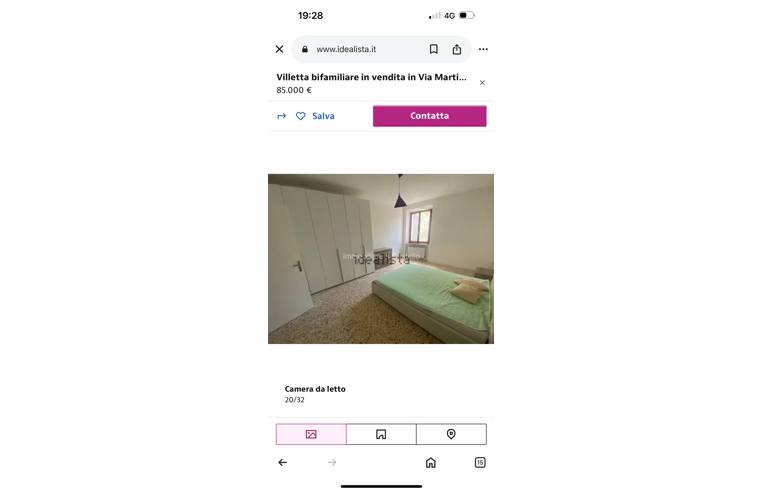Tap the Contatta button
The image size is (764, 492).
(x=429, y=116)
